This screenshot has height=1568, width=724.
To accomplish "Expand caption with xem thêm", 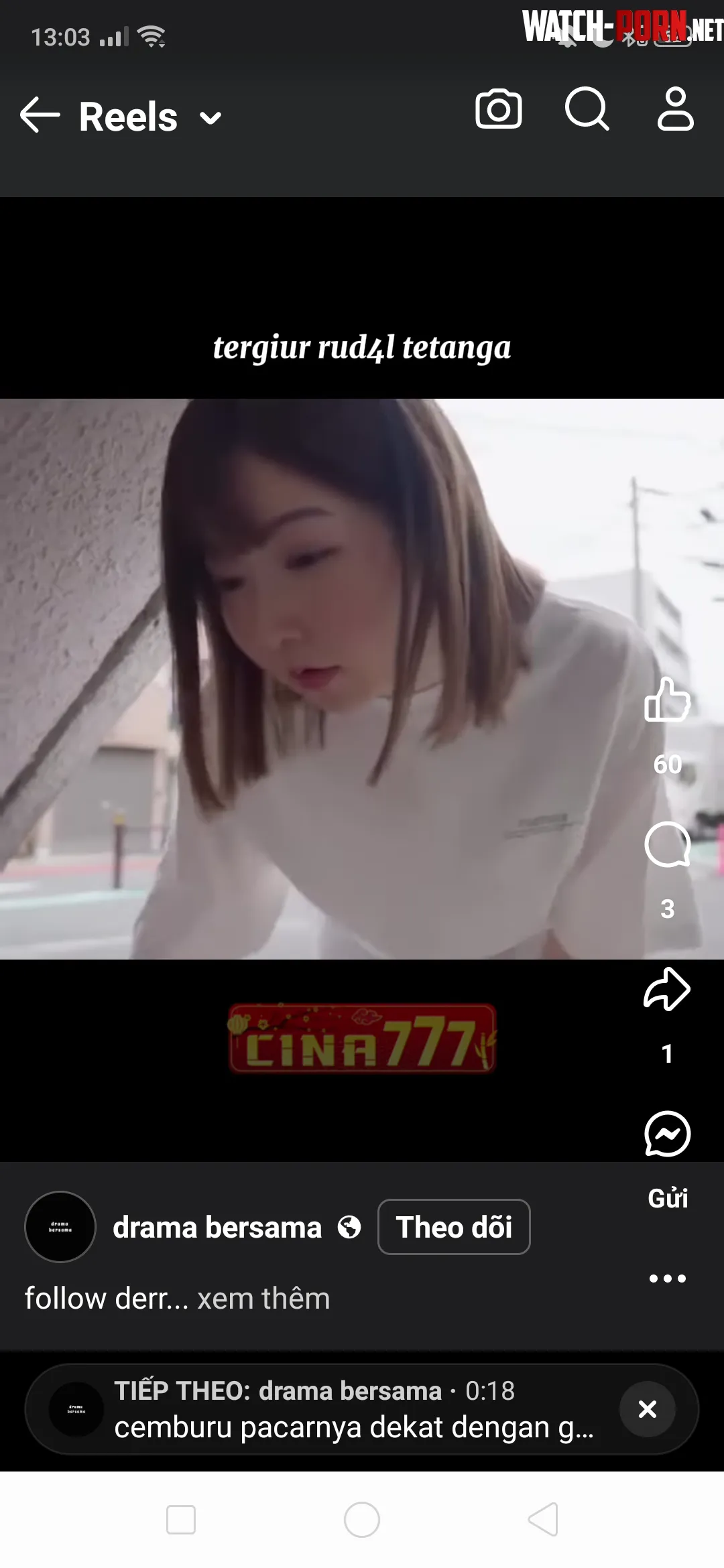I will [263, 1299].
